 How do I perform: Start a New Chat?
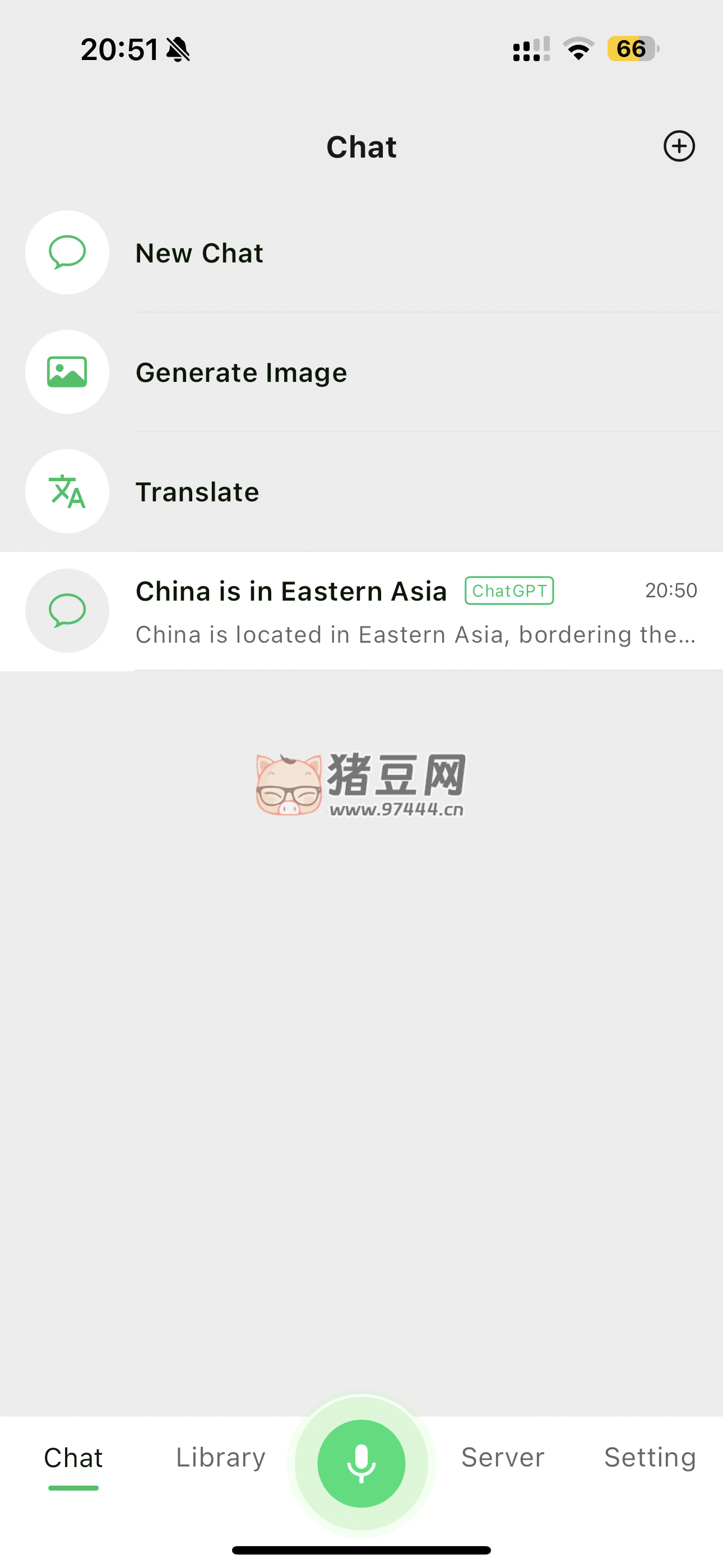tap(199, 253)
